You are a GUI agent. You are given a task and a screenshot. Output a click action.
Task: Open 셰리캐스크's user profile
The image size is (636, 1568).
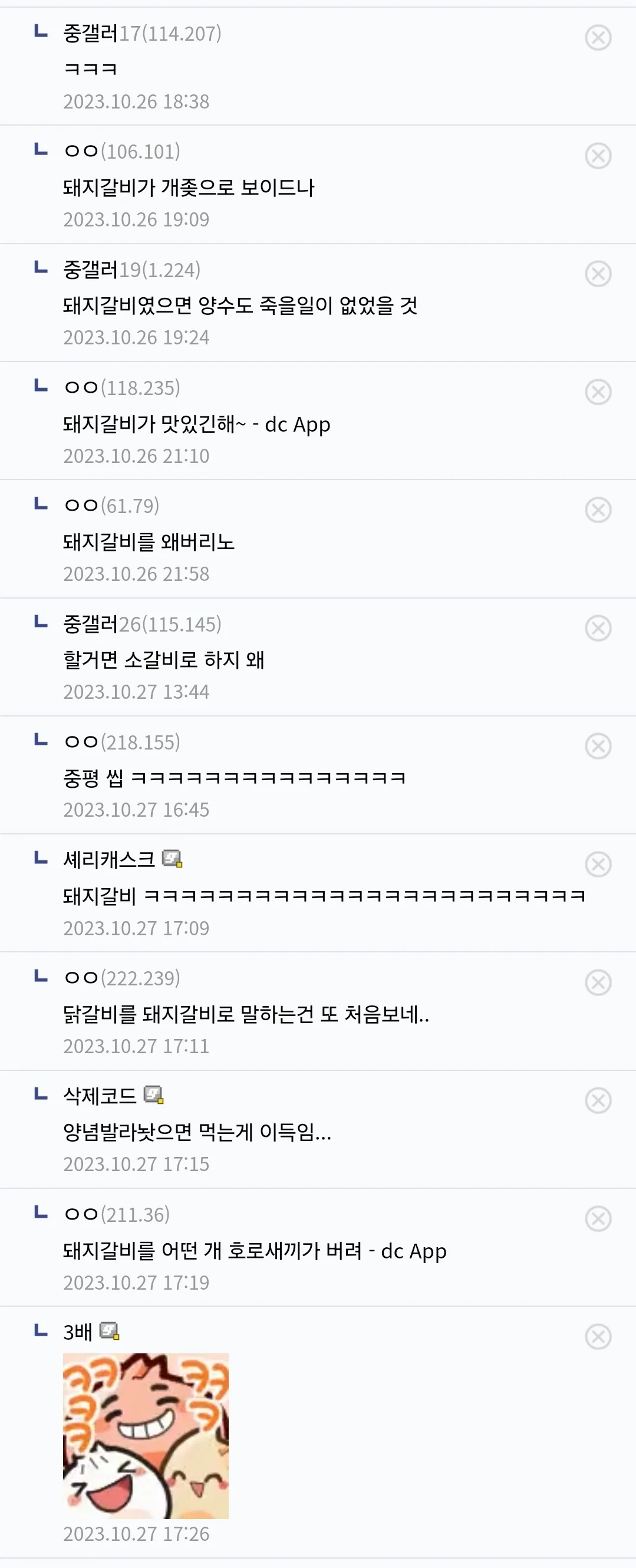[x=110, y=859]
